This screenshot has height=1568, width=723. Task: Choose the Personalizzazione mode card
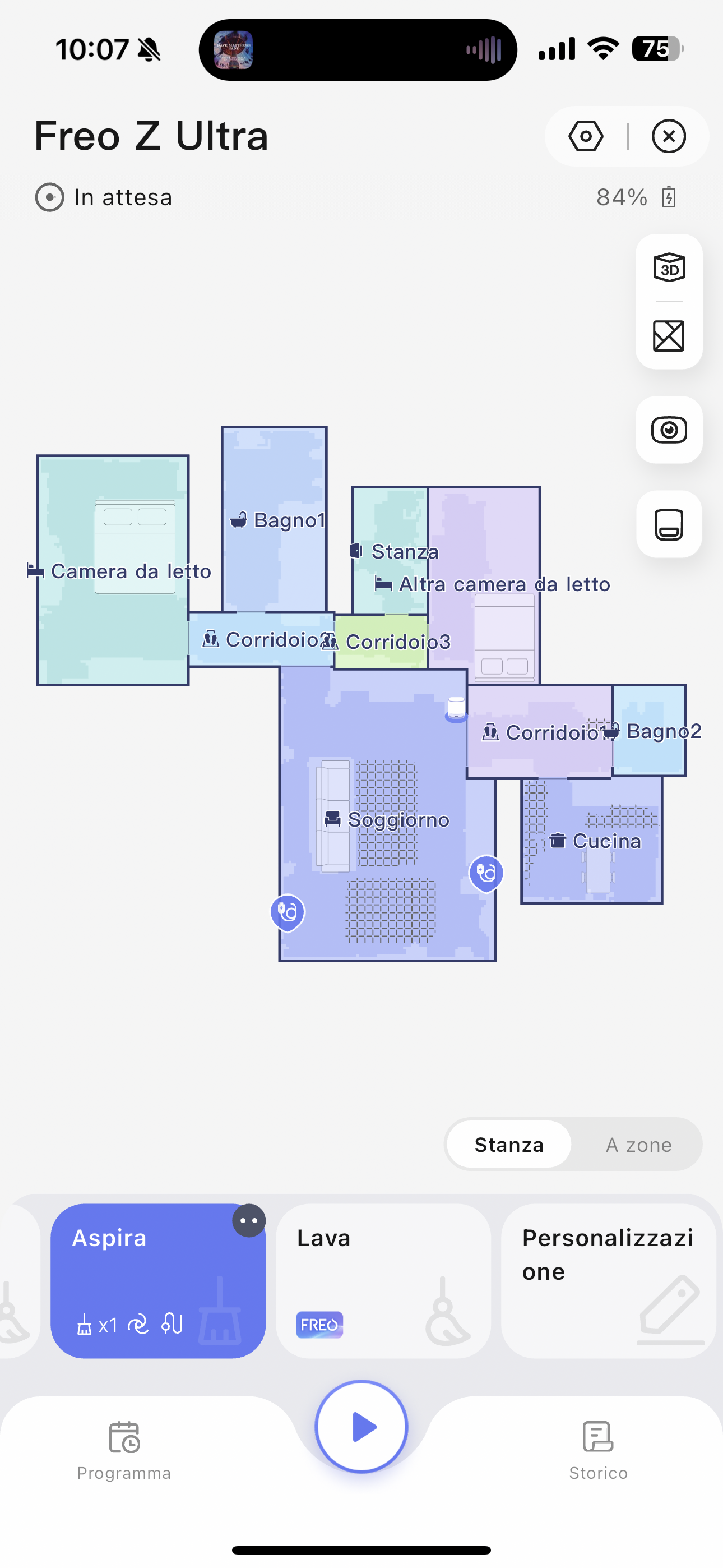coord(608,1281)
